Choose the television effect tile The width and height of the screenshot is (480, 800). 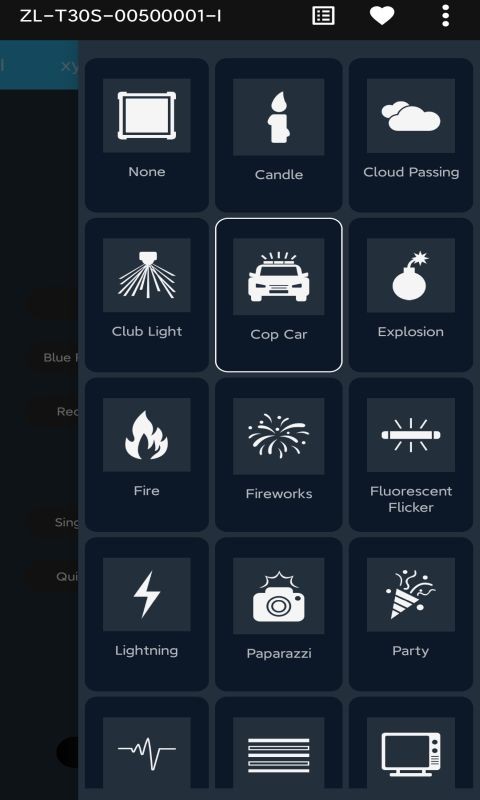[x=411, y=748]
